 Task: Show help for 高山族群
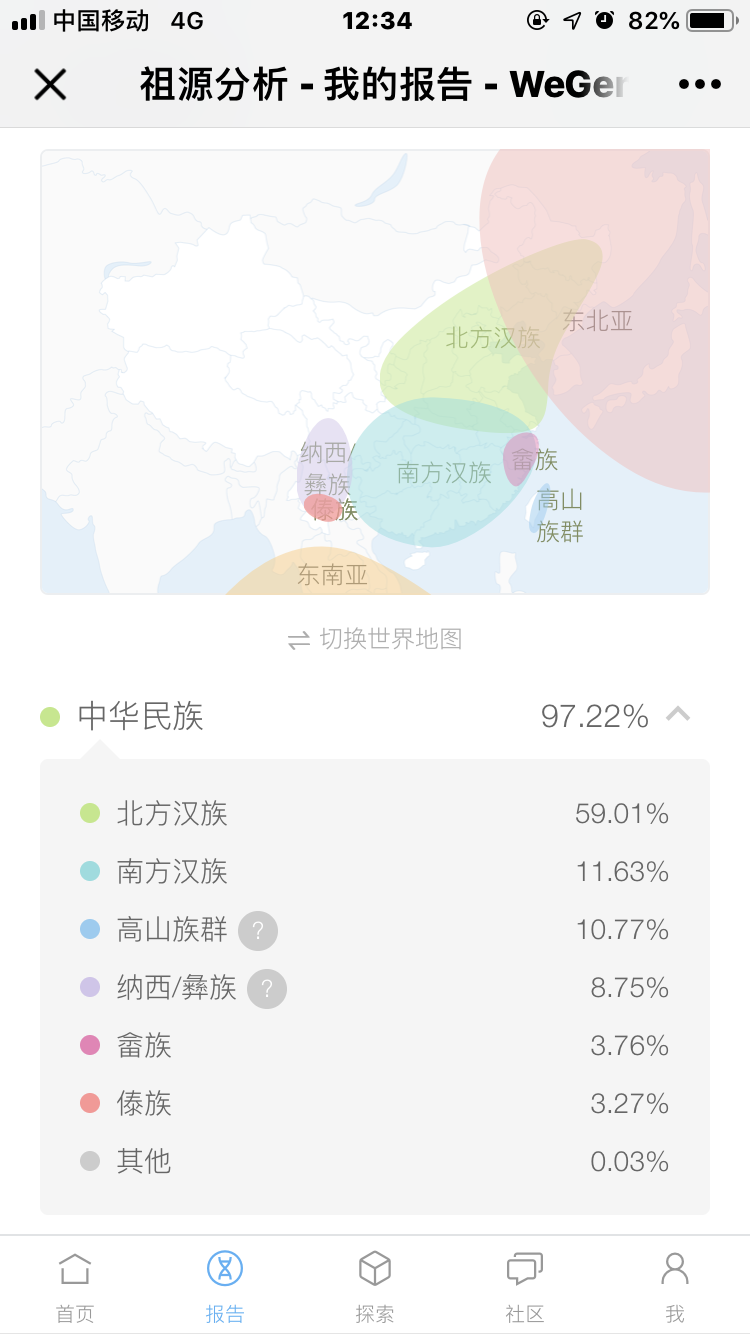click(258, 931)
